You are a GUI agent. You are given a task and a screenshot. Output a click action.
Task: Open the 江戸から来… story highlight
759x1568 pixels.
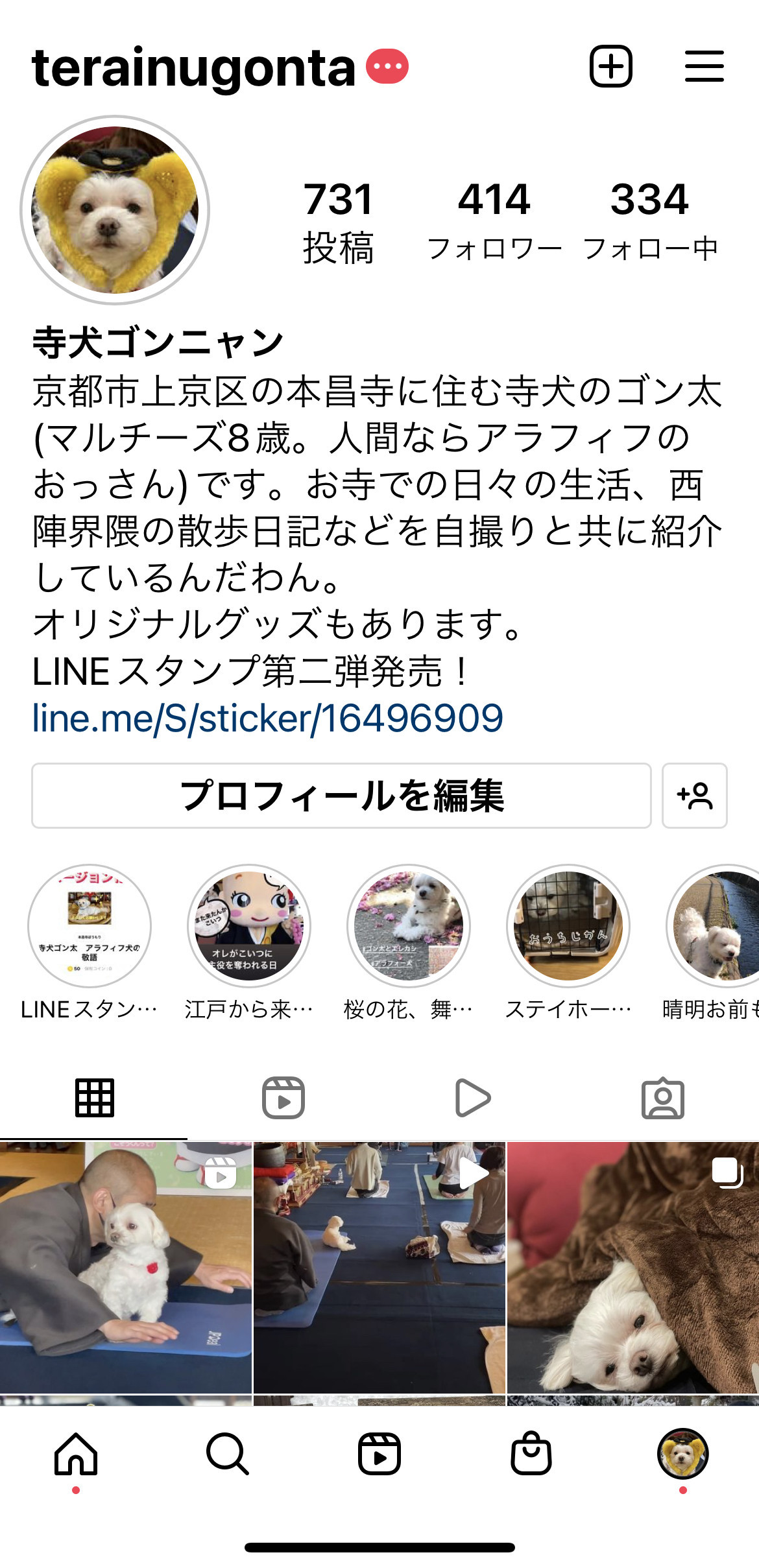pos(249,926)
